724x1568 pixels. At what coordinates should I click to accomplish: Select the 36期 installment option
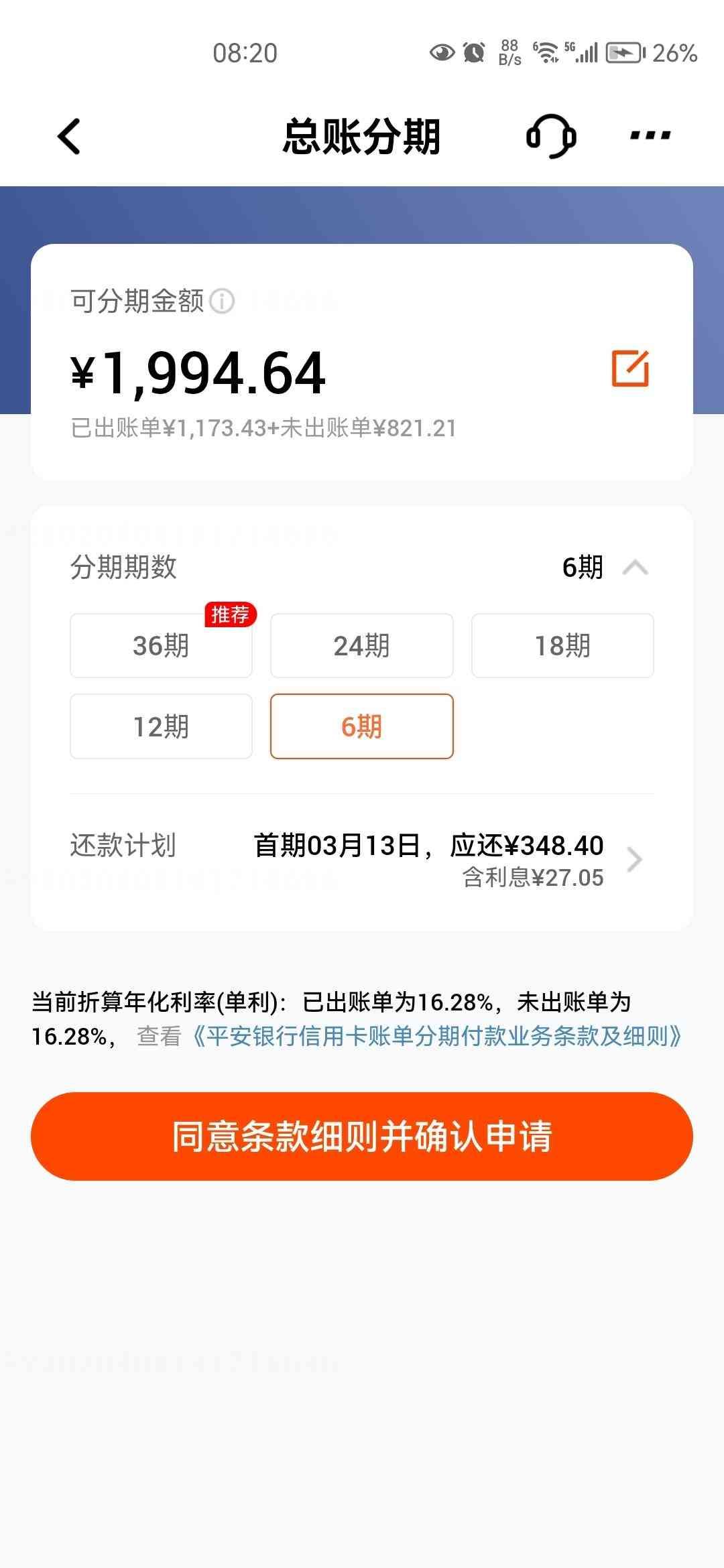[x=161, y=645]
